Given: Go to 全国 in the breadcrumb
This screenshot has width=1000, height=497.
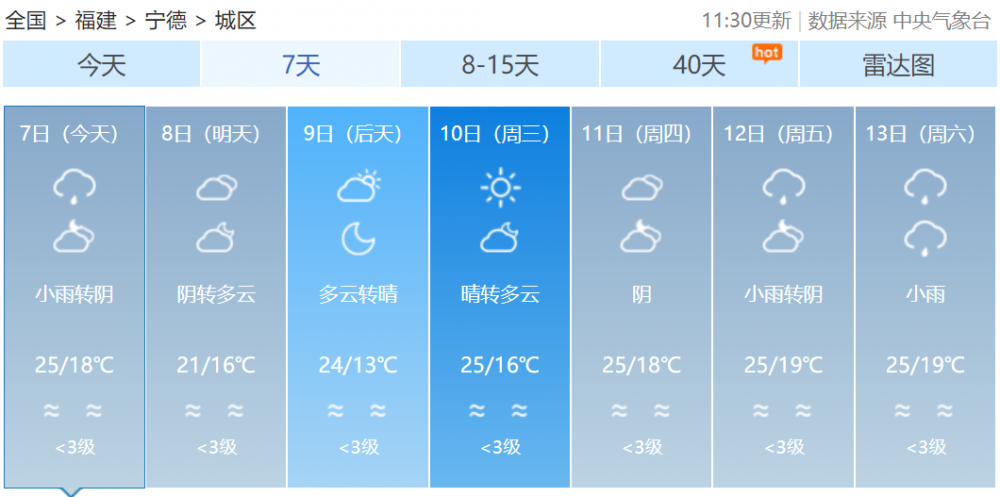Looking at the screenshot, I should [x=26, y=20].
